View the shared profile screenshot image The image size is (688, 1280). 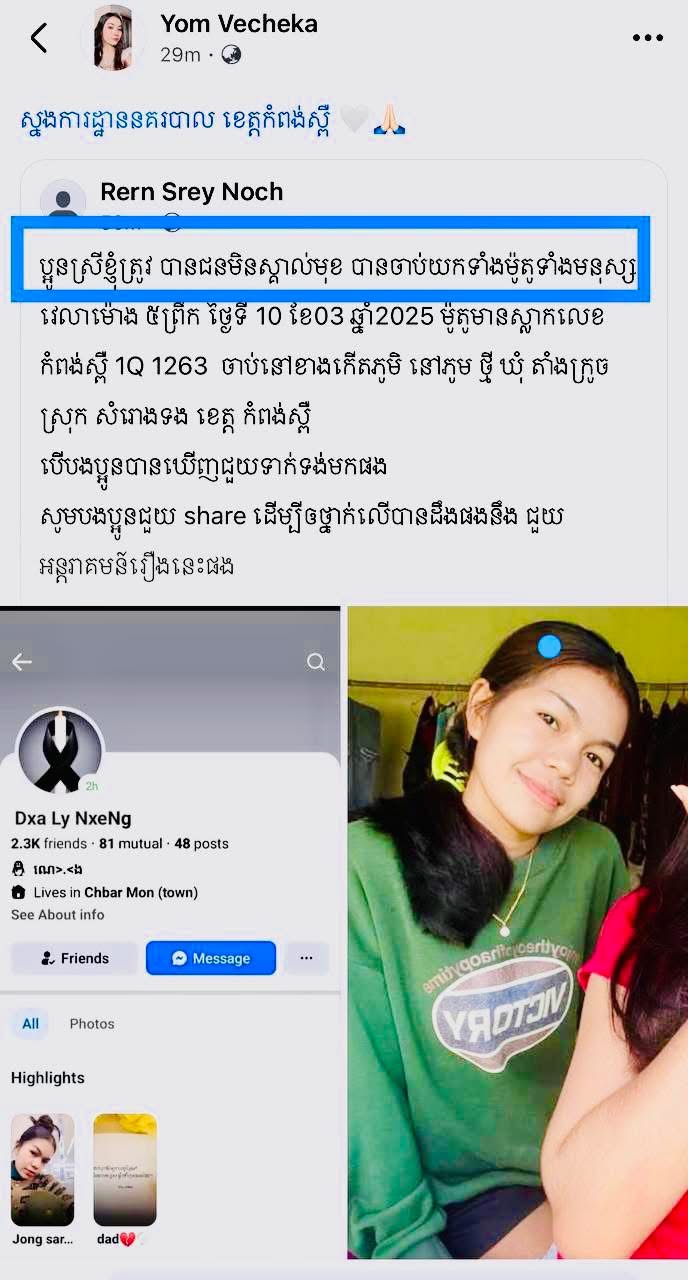[x=170, y=930]
